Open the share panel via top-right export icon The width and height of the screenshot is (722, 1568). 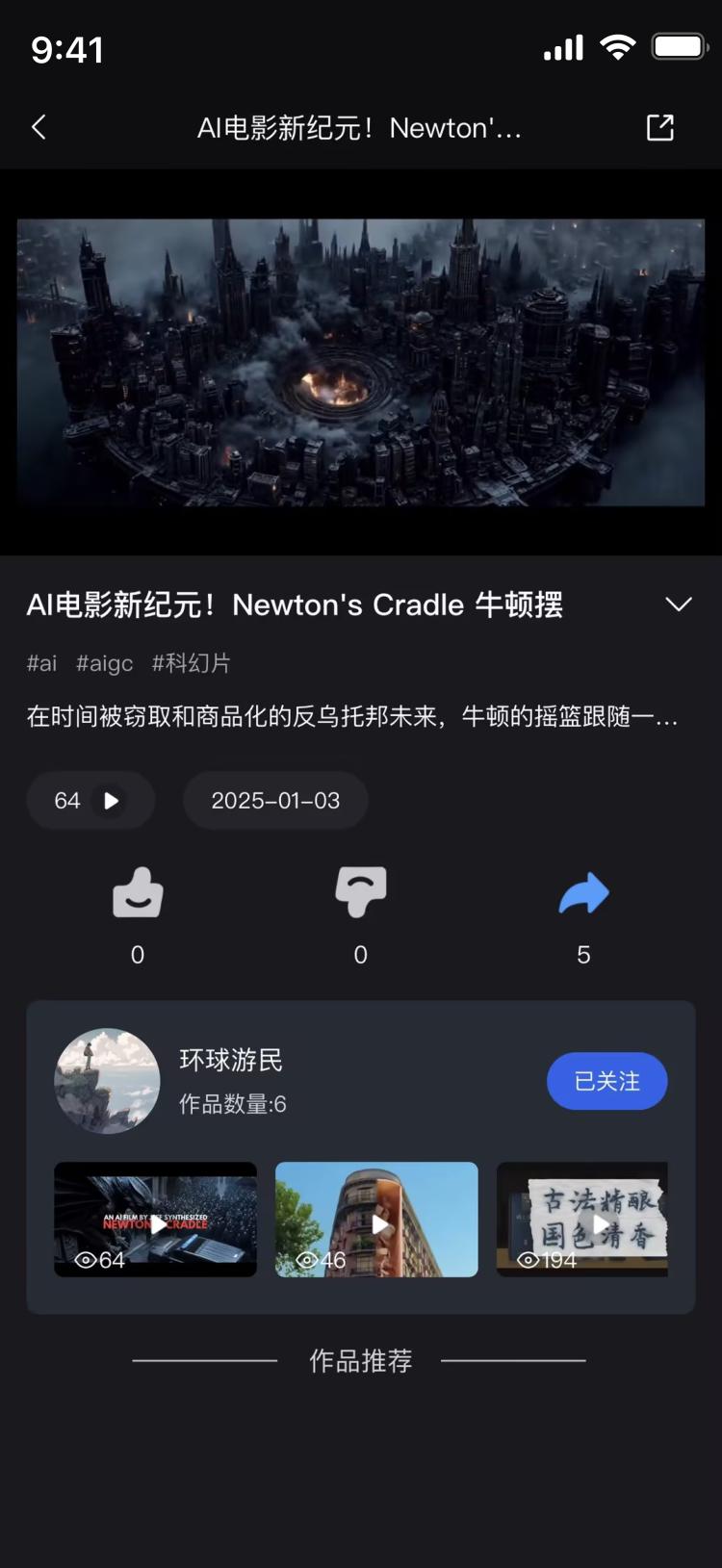tap(660, 126)
